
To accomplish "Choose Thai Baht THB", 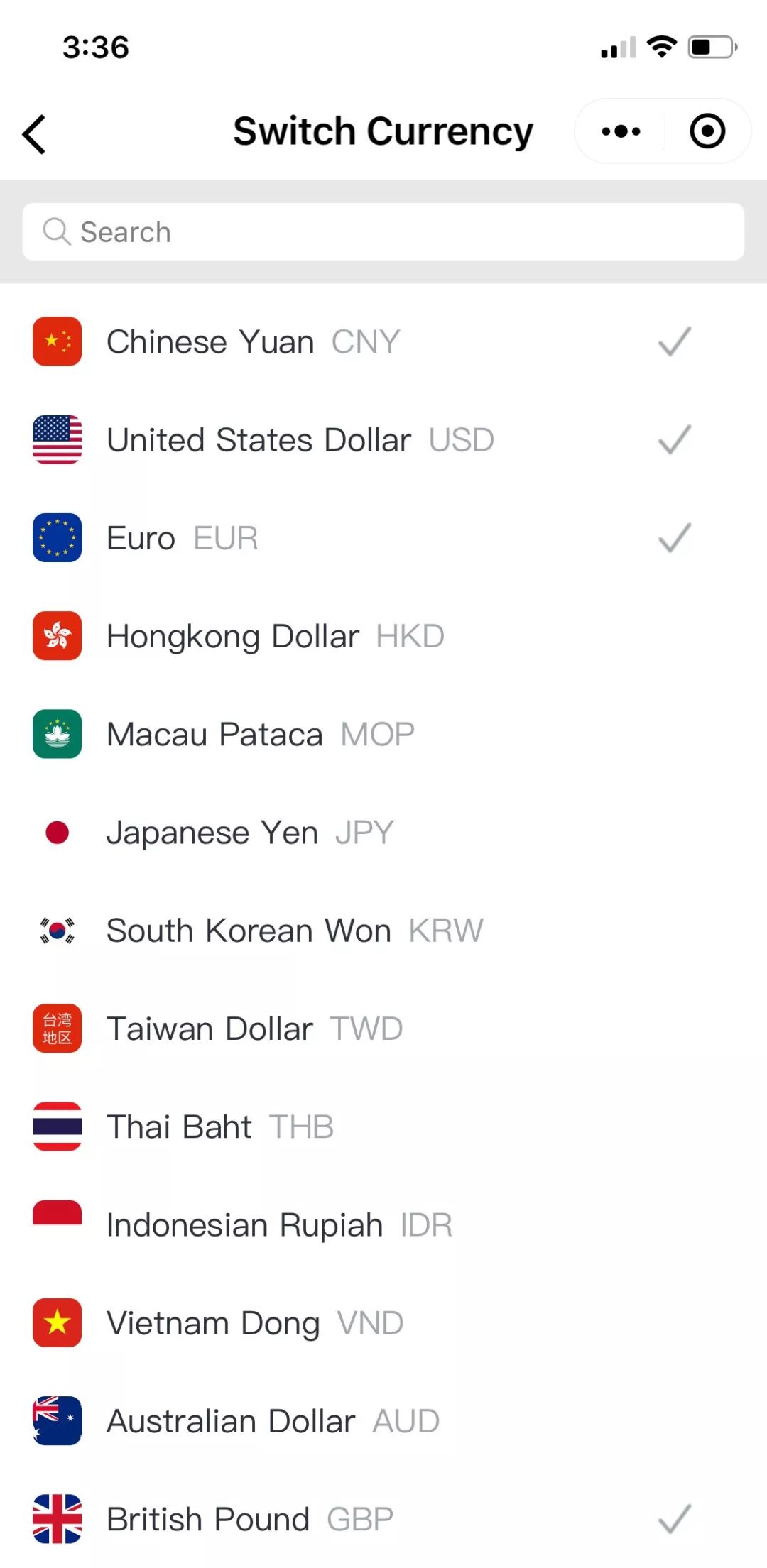I will [x=383, y=1126].
